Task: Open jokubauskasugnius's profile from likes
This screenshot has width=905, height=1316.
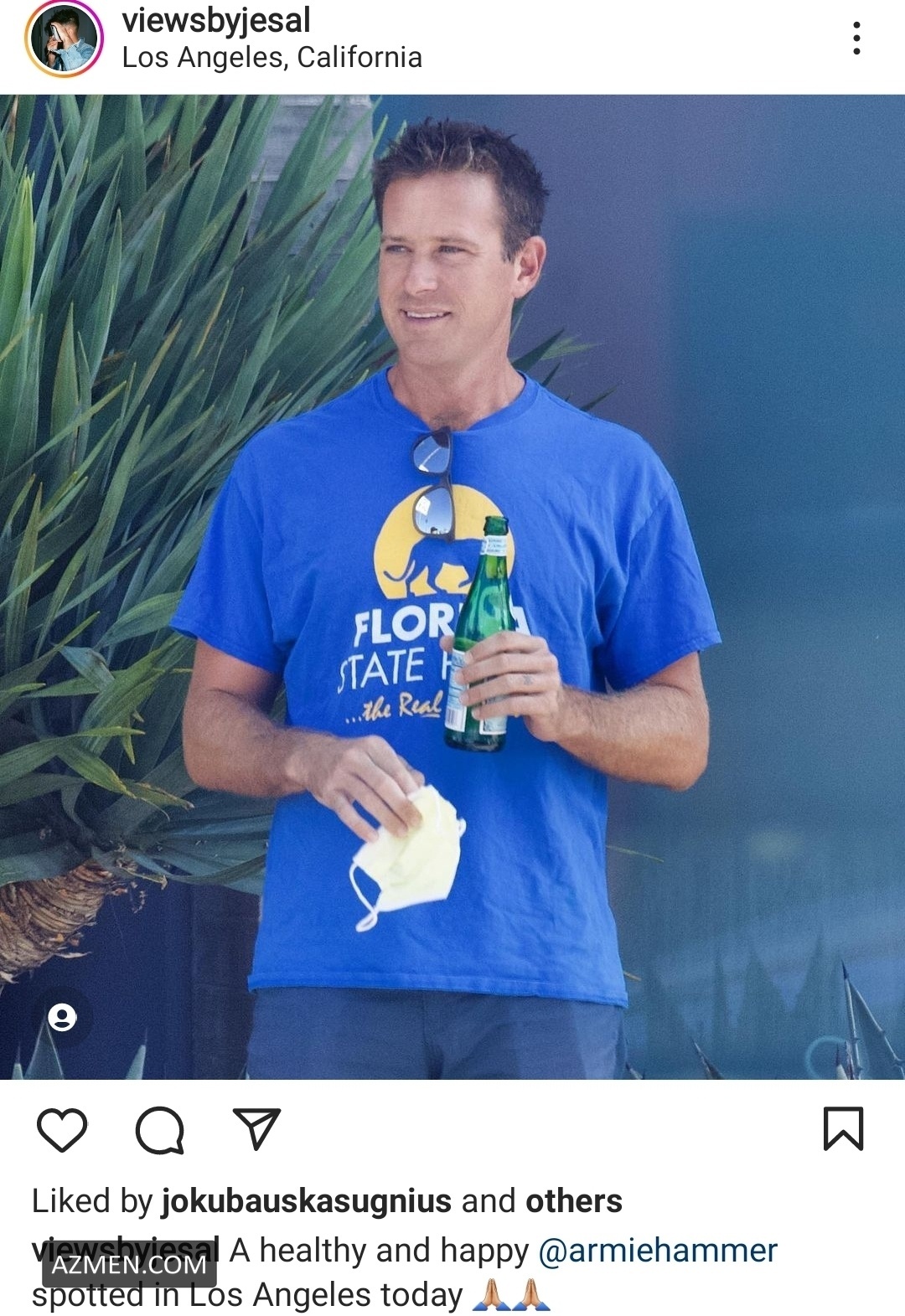Action: (x=306, y=1201)
